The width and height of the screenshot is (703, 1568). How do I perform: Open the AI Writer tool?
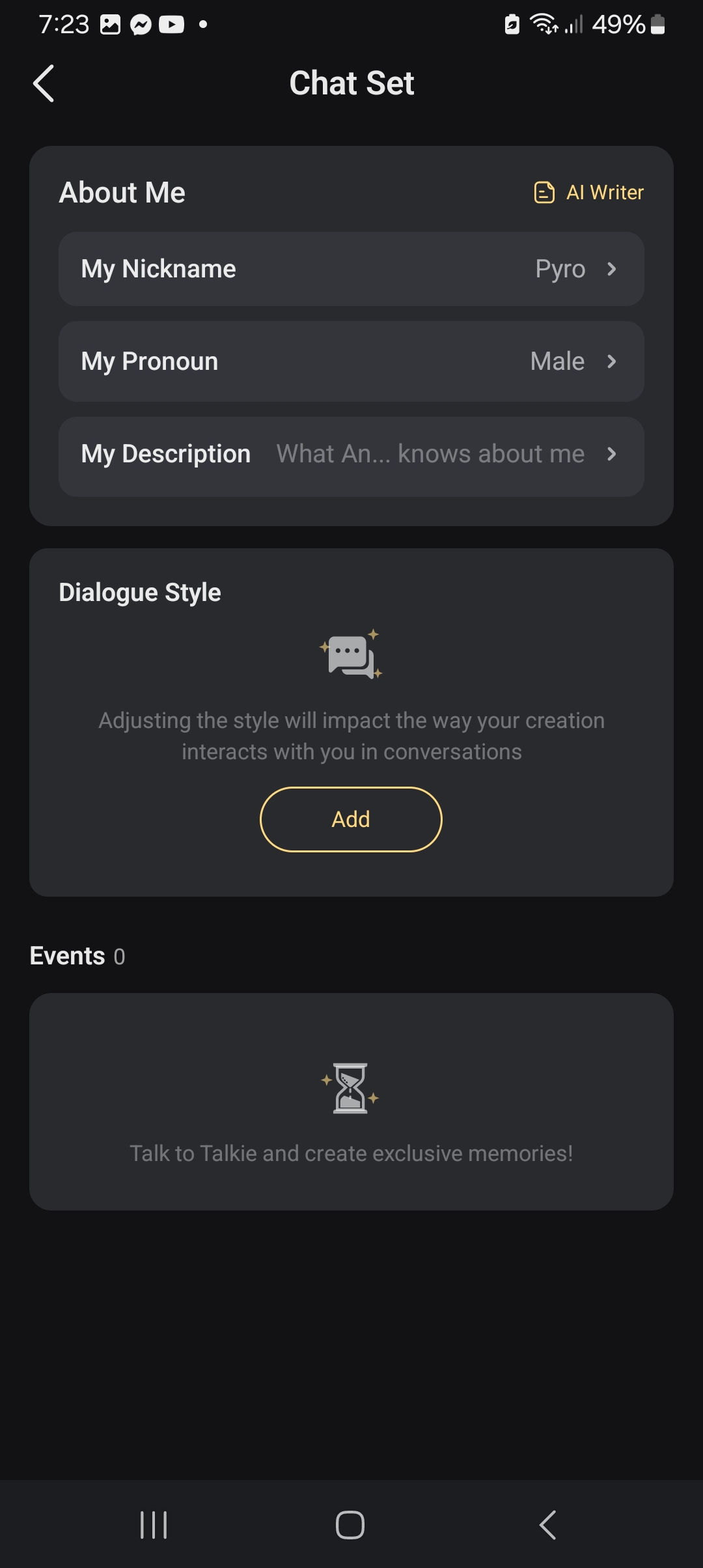(589, 193)
